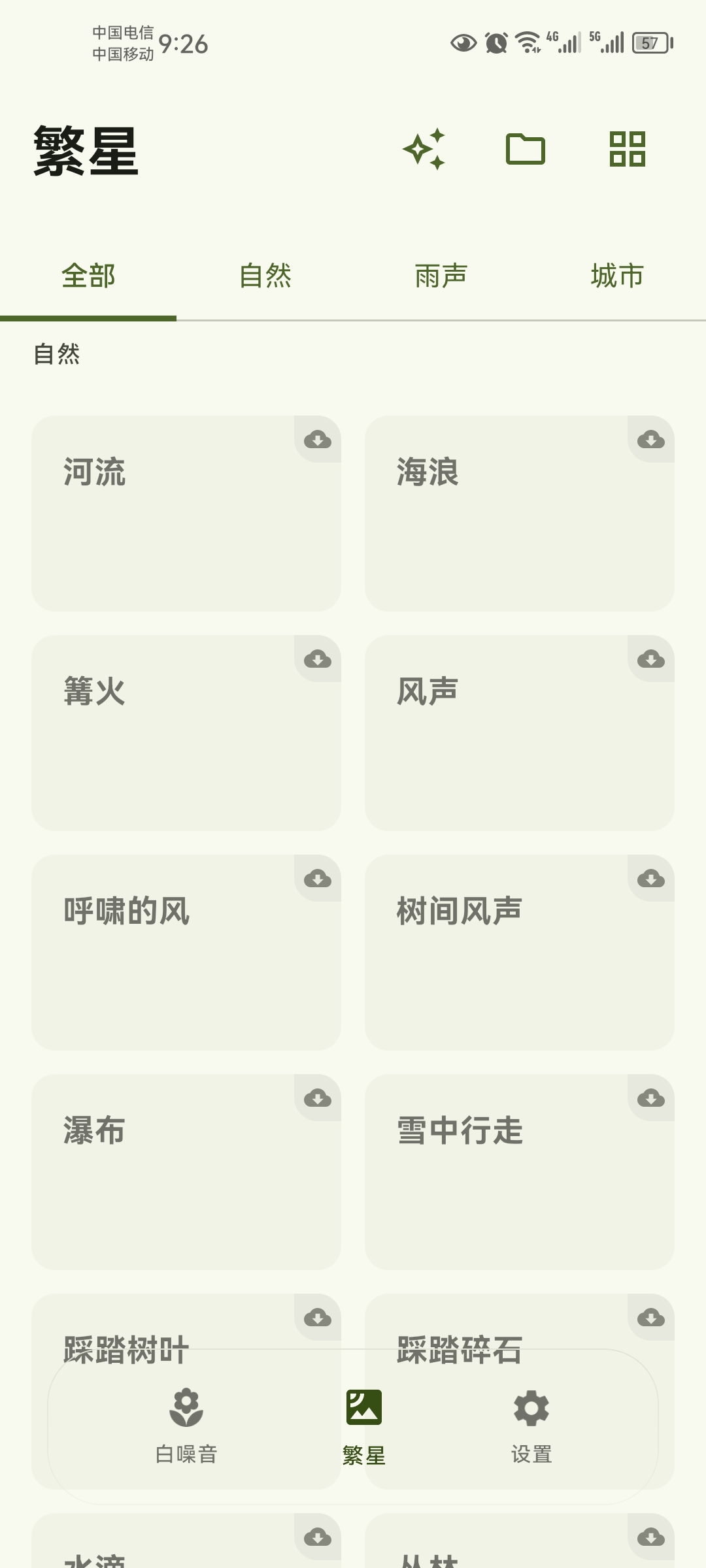The image size is (706, 1568).
Task: Open the 城市 tab
Action: (617, 276)
